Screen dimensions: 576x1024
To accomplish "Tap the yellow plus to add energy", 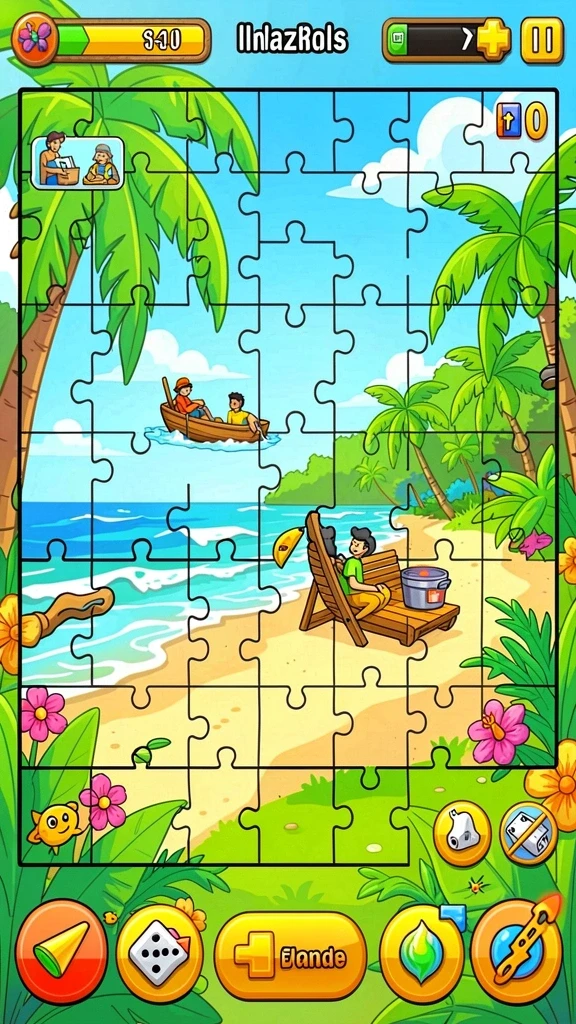I will click(493, 40).
